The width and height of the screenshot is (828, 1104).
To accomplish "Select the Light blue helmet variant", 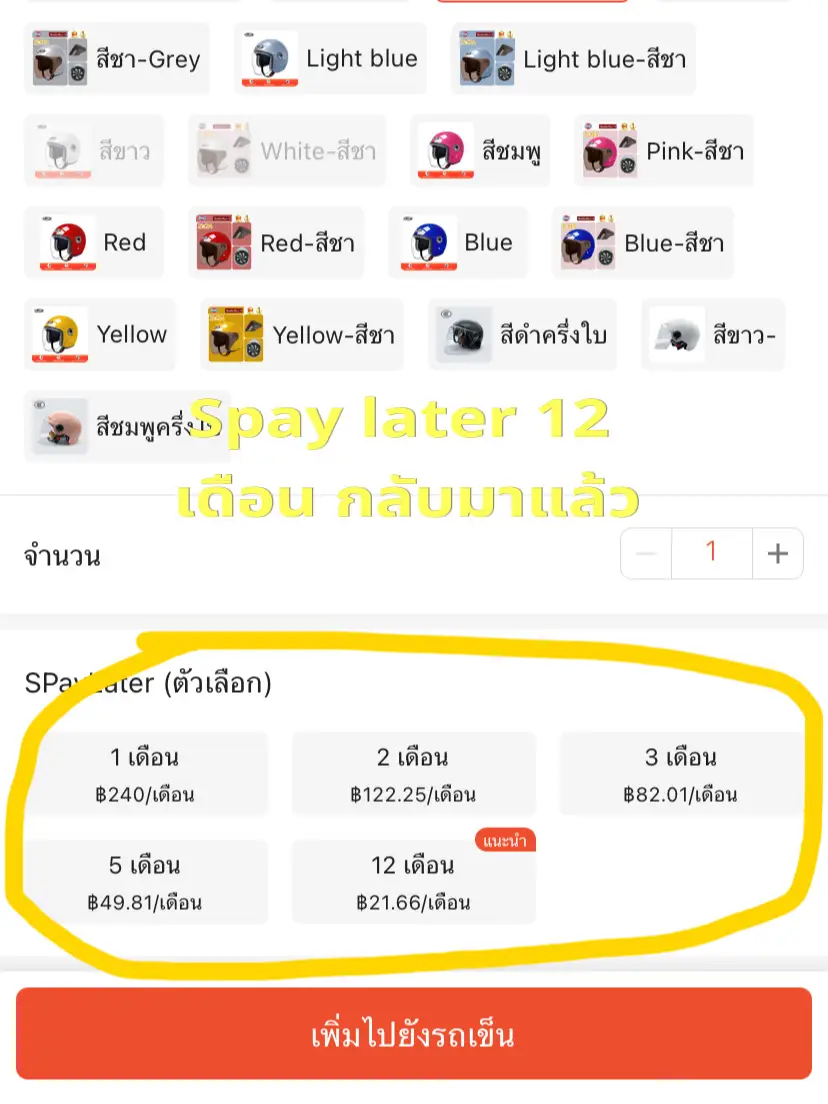I will tap(329, 59).
